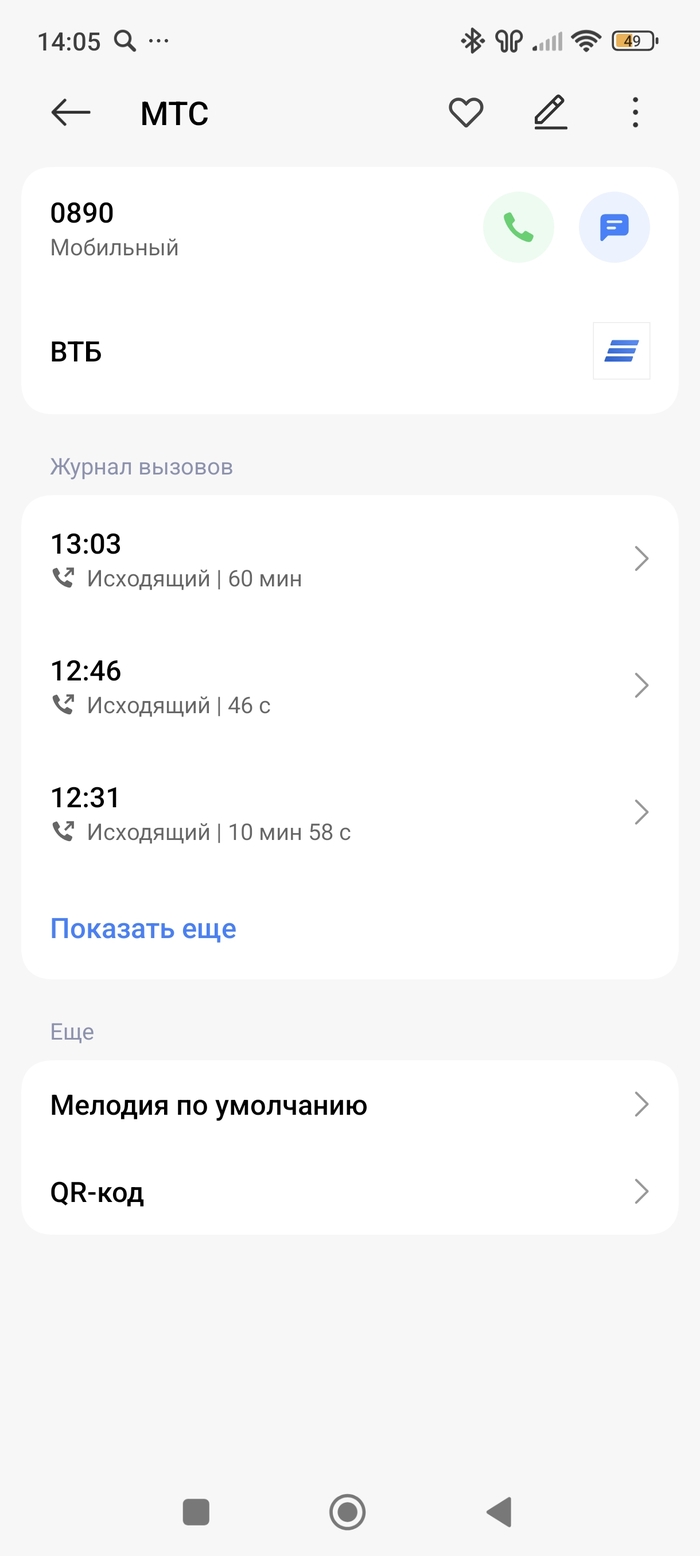Viewport: 700px width, 1556px height.
Task: Edit the МТС contact
Action: coord(550,113)
